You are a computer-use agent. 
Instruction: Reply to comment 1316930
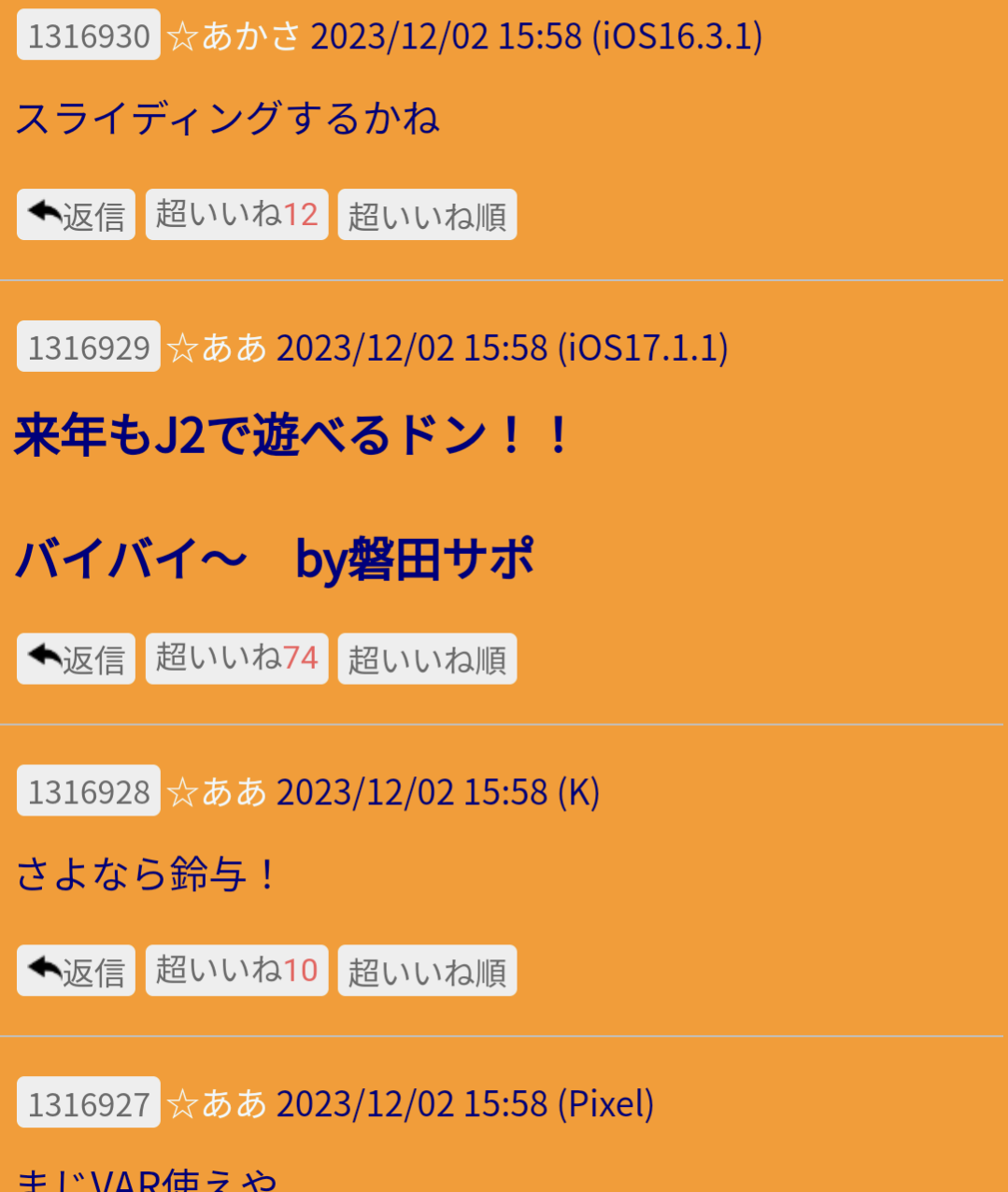(x=76, y=215)
